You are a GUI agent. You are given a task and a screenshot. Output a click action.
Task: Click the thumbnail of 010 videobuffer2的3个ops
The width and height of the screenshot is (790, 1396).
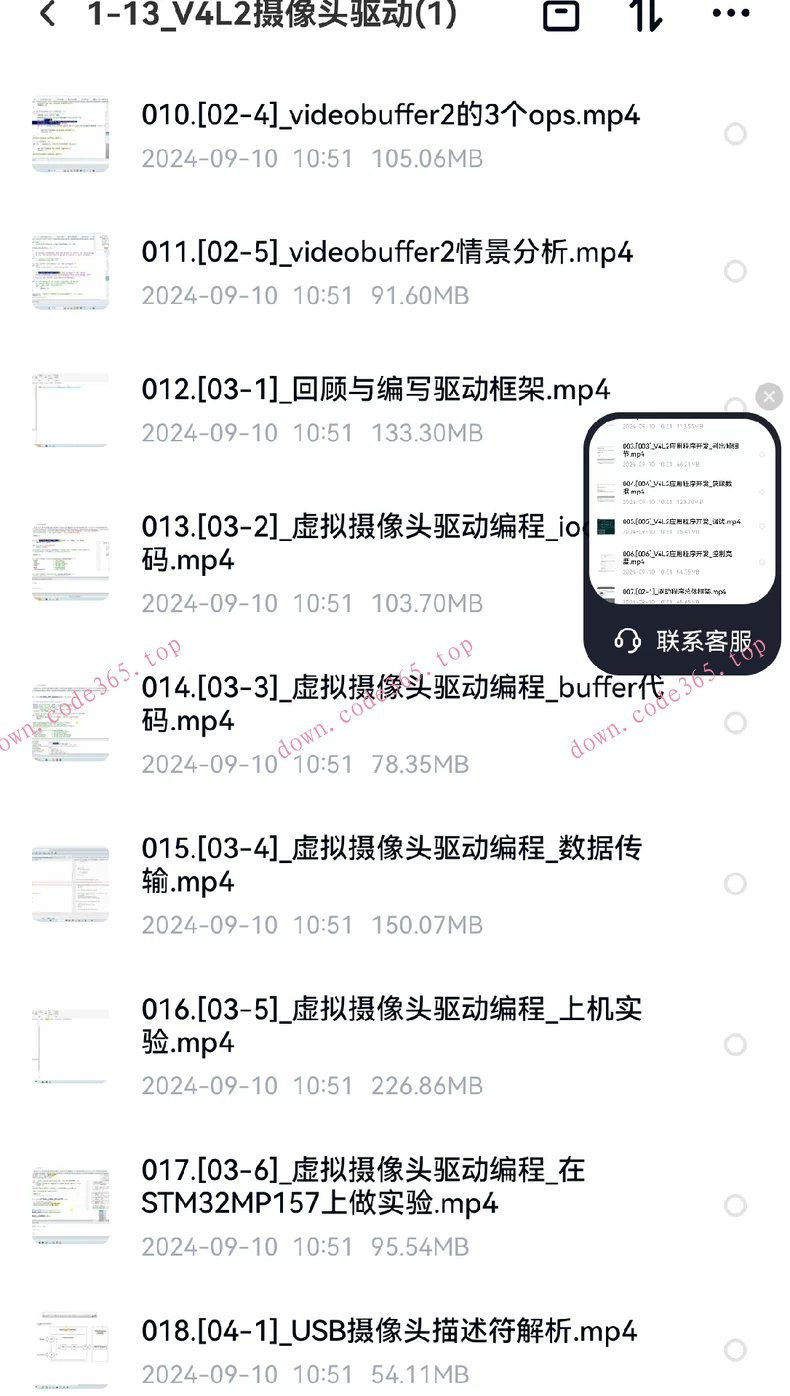point(70,133)
